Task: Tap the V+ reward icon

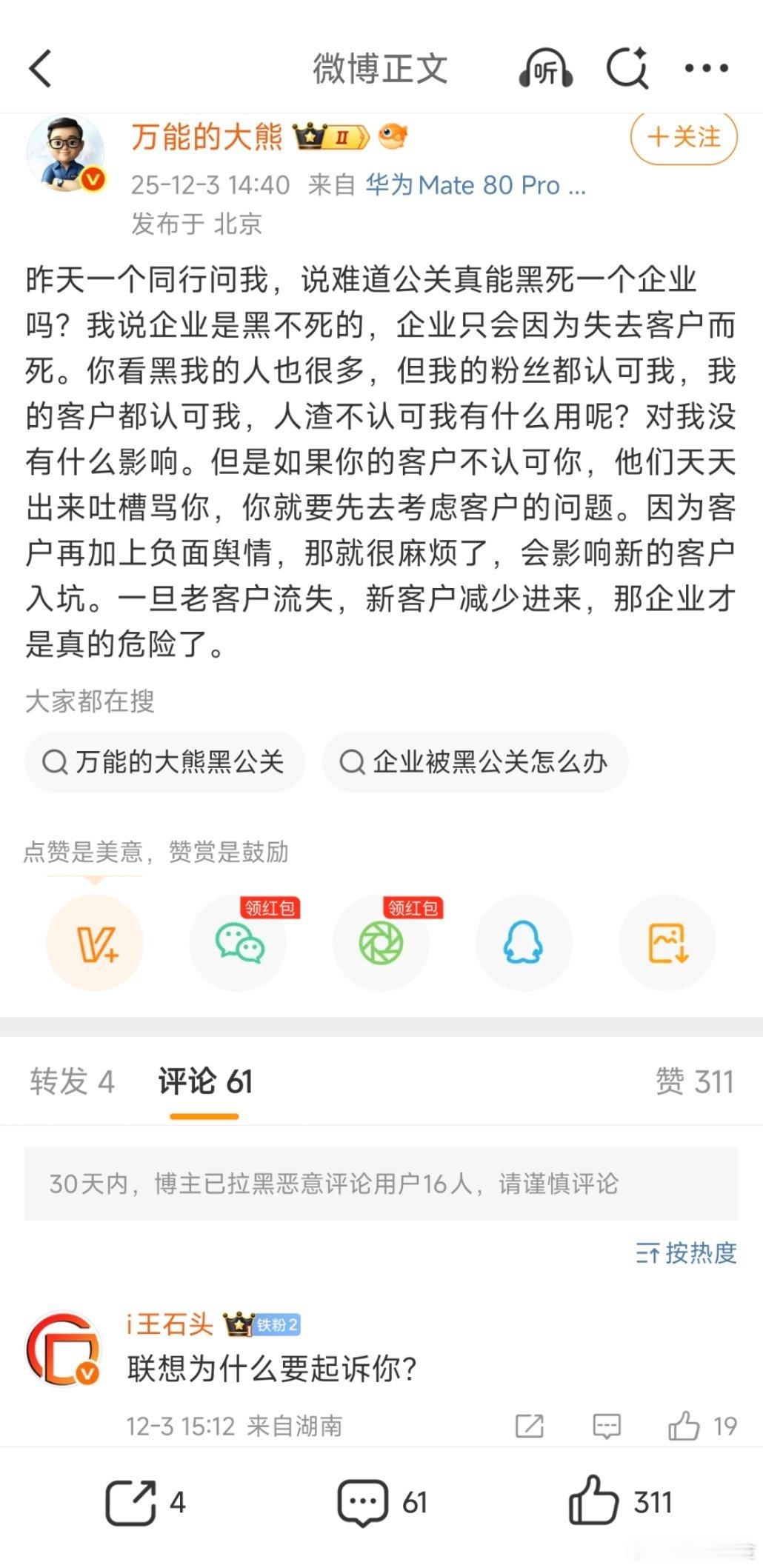Action: click(95, 941)
